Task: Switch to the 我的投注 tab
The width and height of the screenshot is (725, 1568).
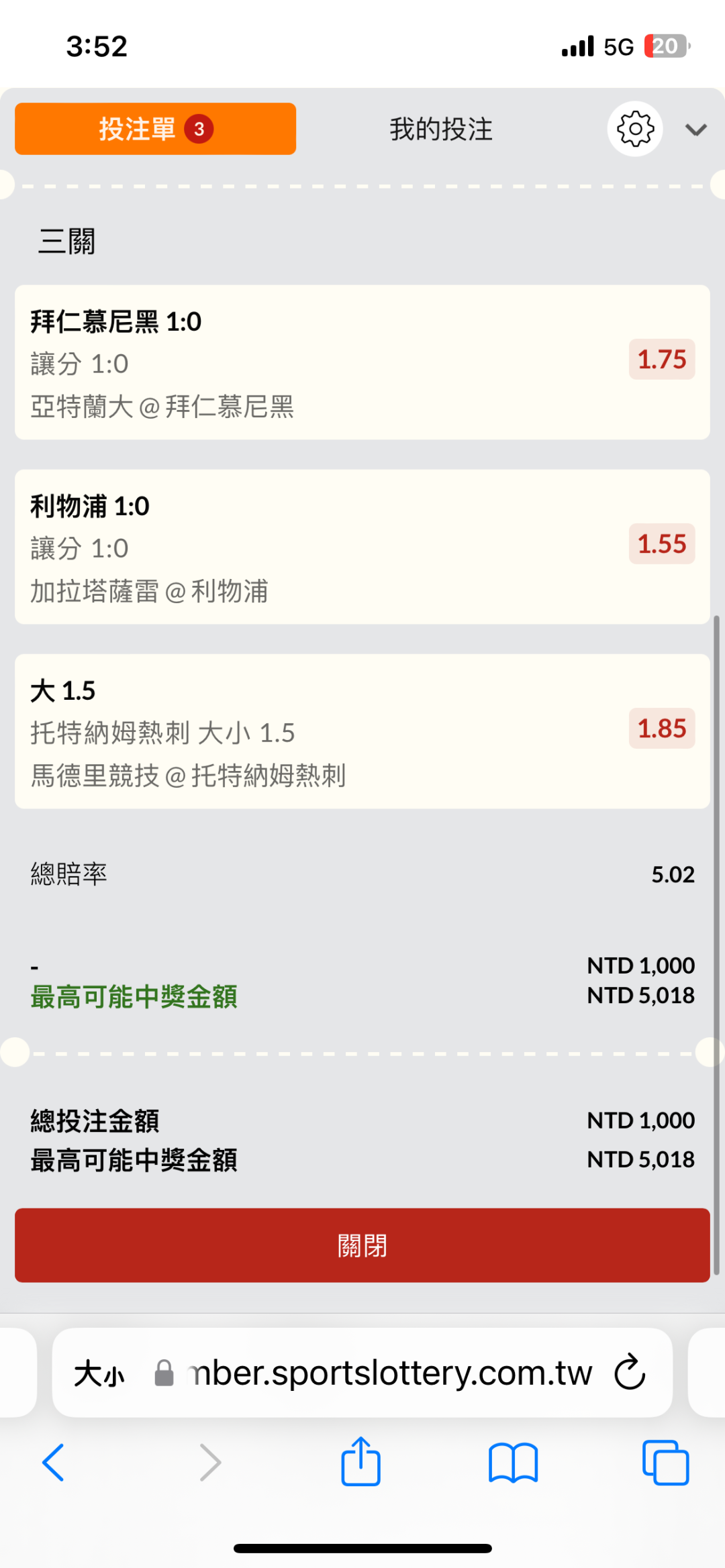Action: 441,129
